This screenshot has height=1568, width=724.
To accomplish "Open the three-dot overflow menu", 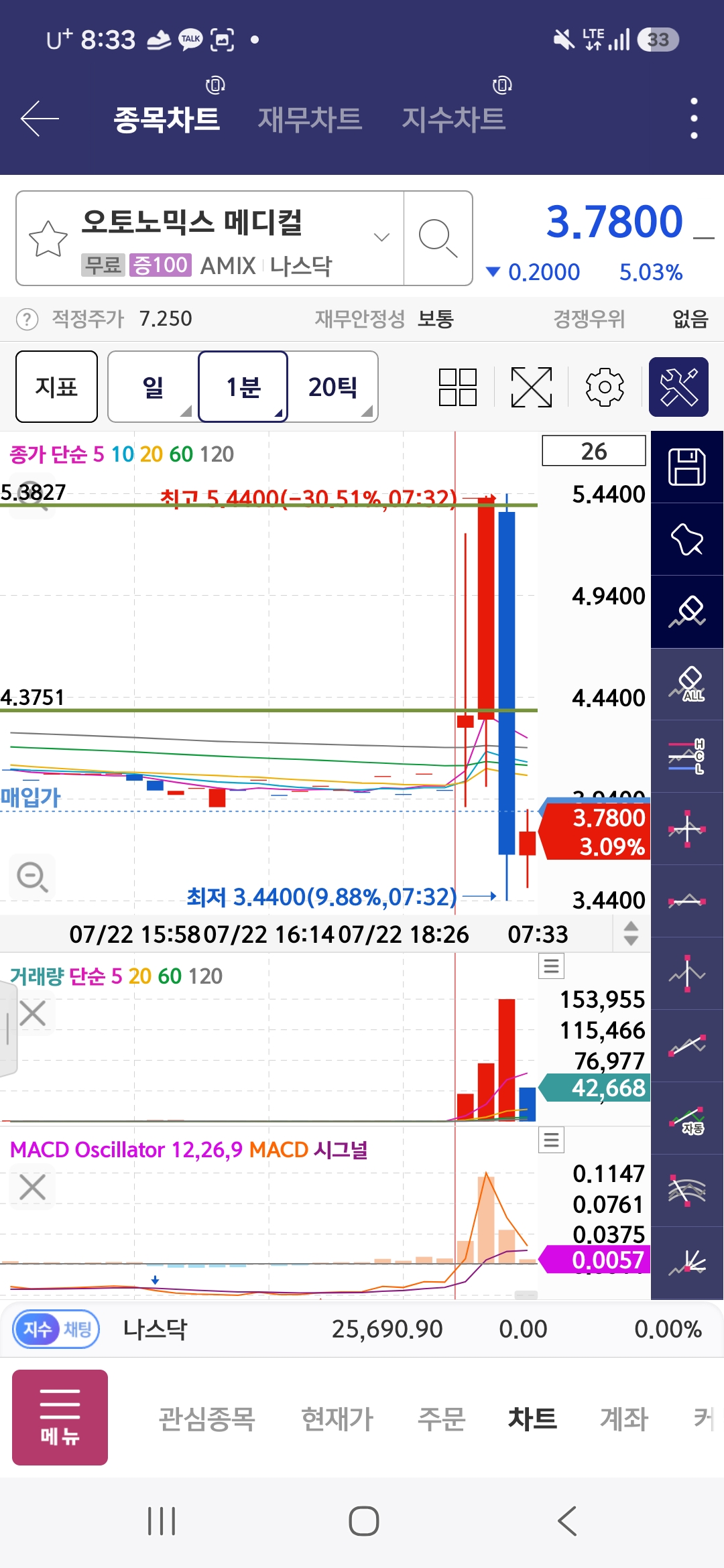I will coord(694,119).
